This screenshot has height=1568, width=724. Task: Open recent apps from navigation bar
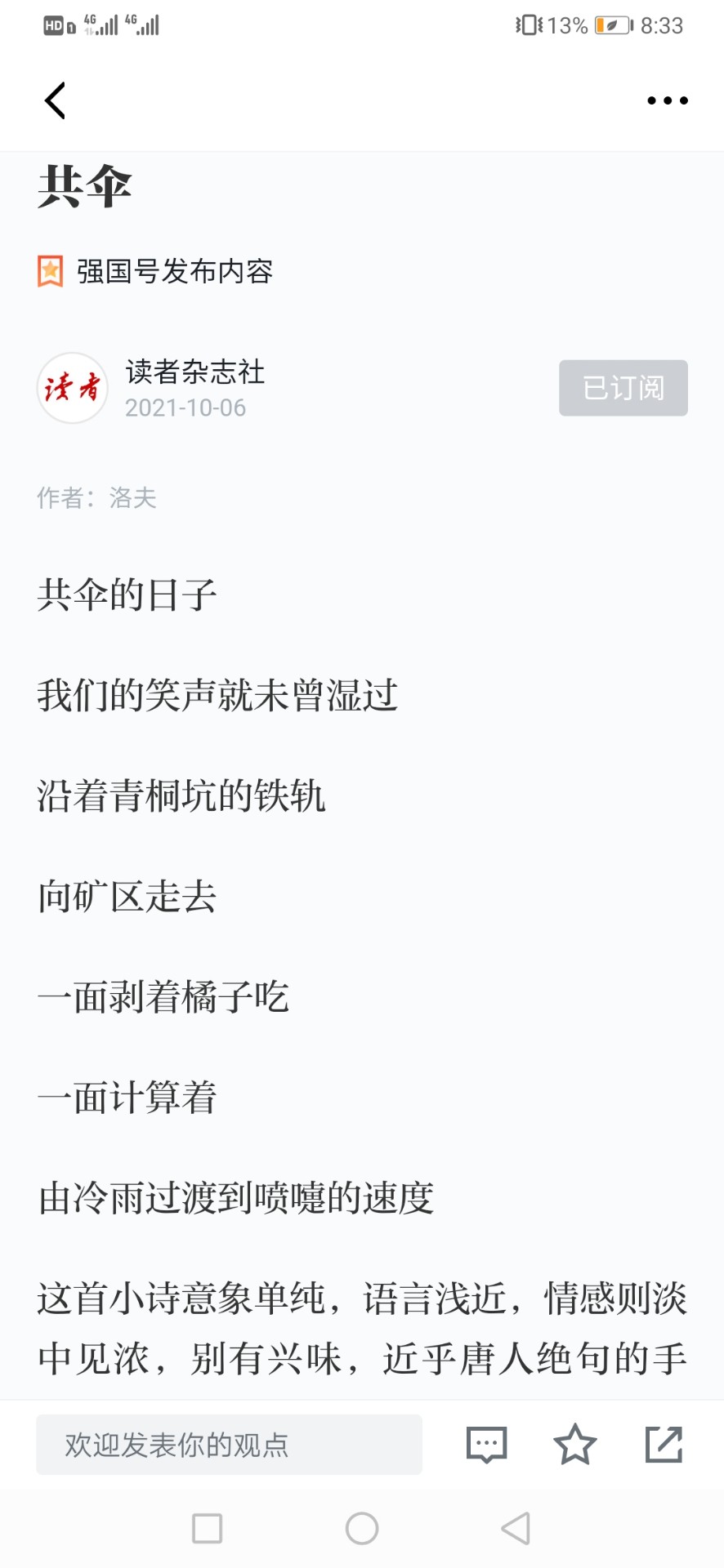tap(207, 1528)
